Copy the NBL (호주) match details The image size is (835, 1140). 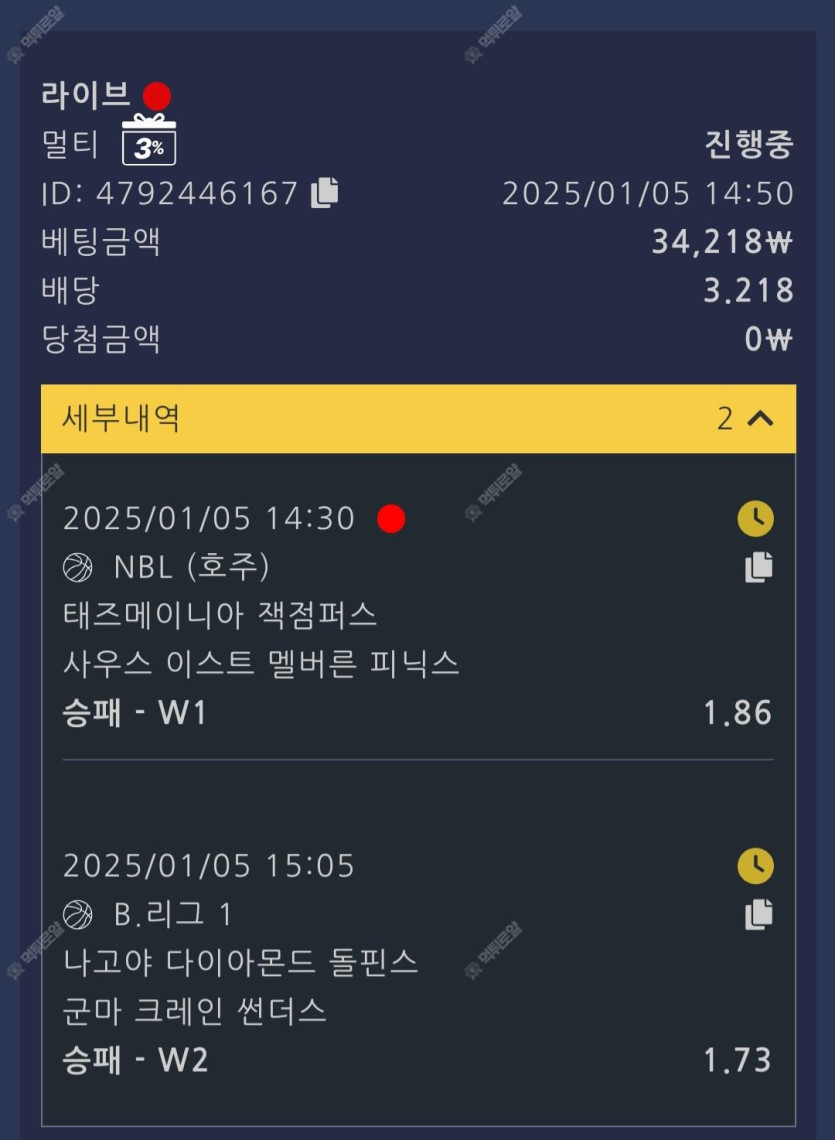tap(759, 567)
